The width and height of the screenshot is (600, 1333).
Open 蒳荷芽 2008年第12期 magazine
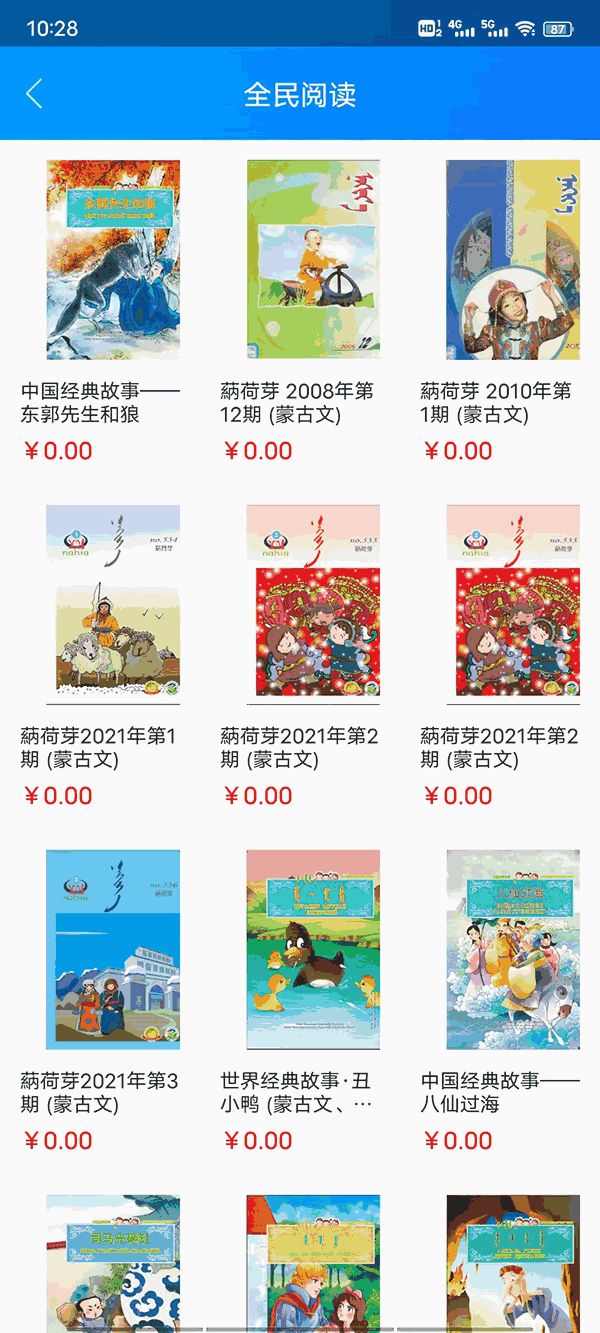(313, 260)
